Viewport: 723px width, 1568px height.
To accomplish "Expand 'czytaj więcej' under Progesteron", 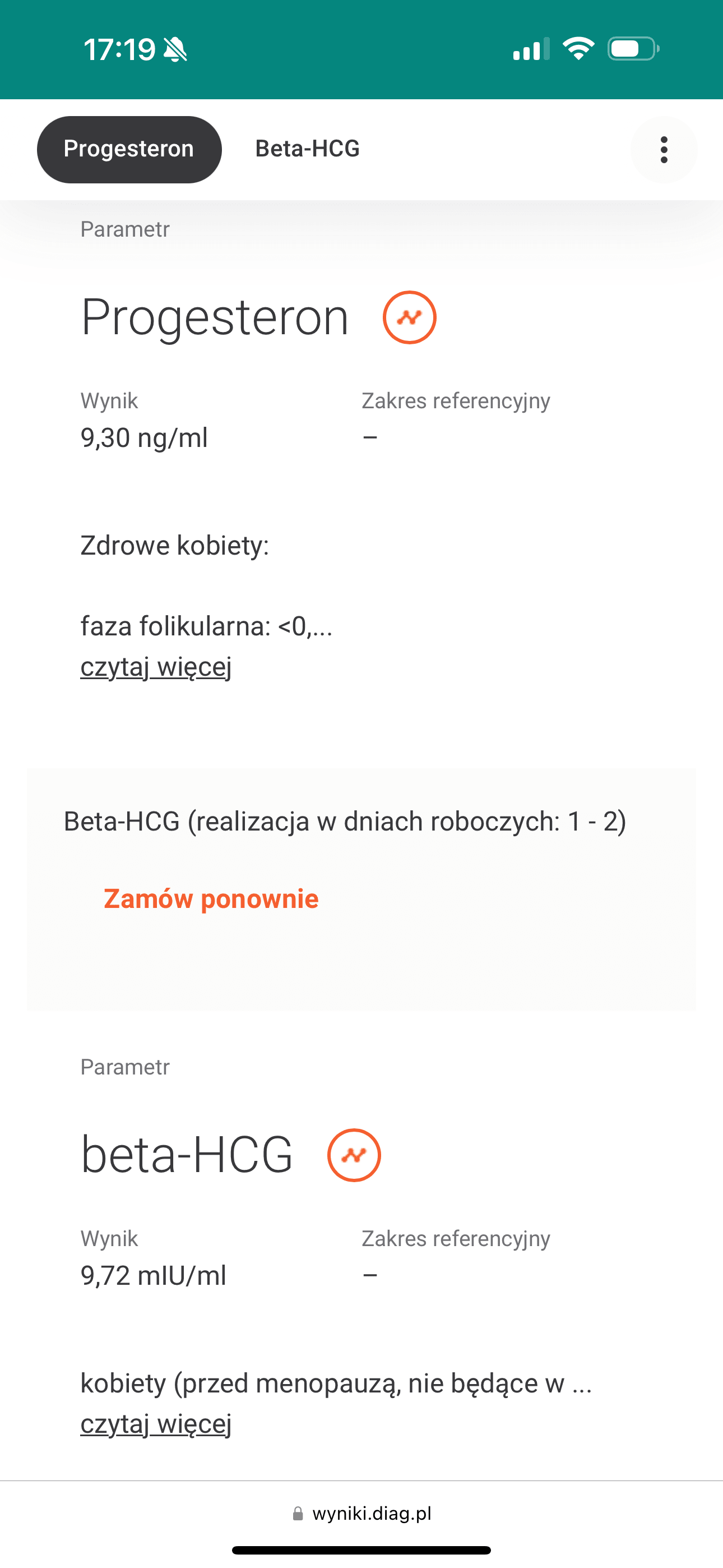I will coord(156,667).
